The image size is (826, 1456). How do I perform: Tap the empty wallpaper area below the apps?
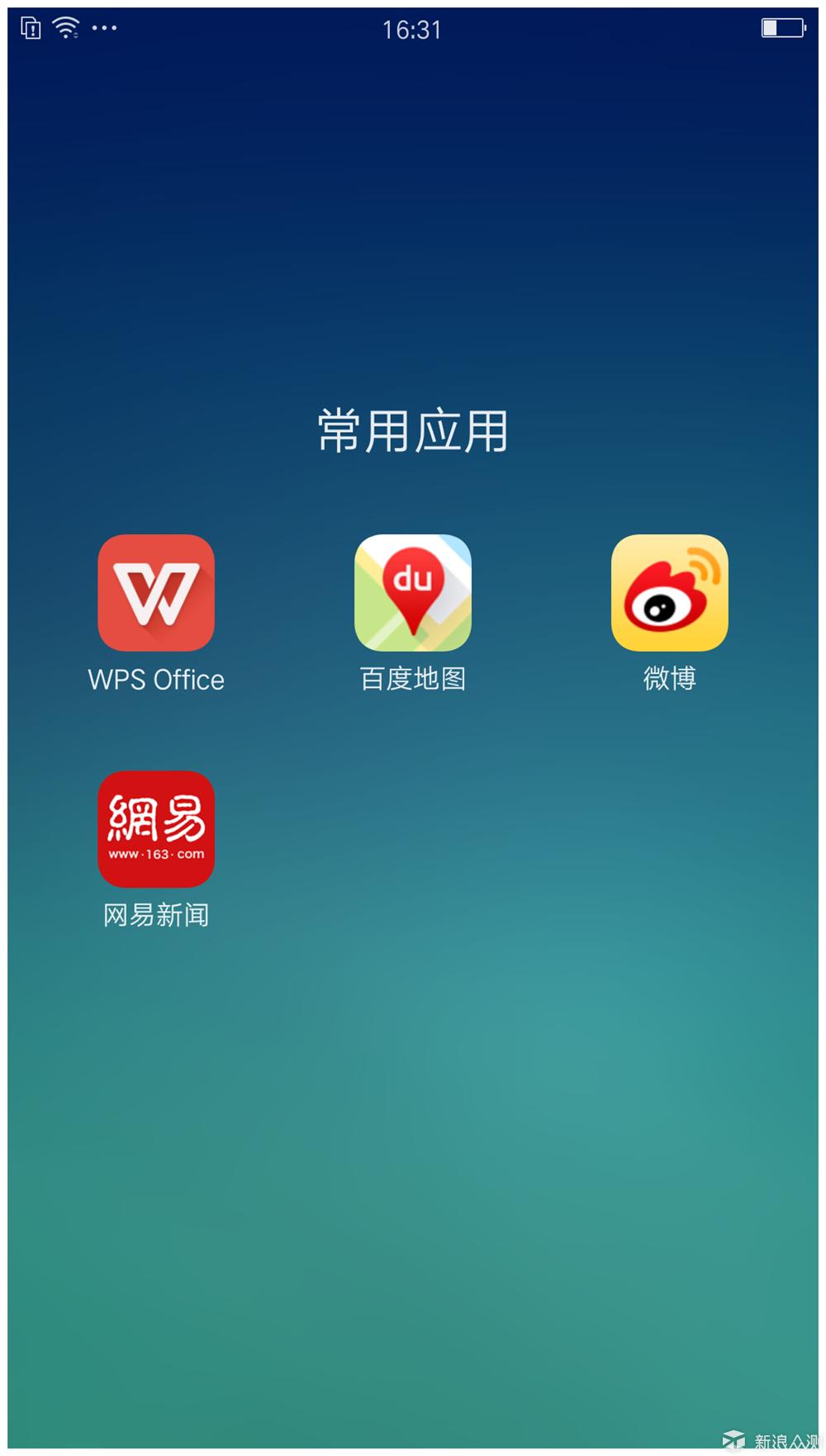(x=413, y=1156)
